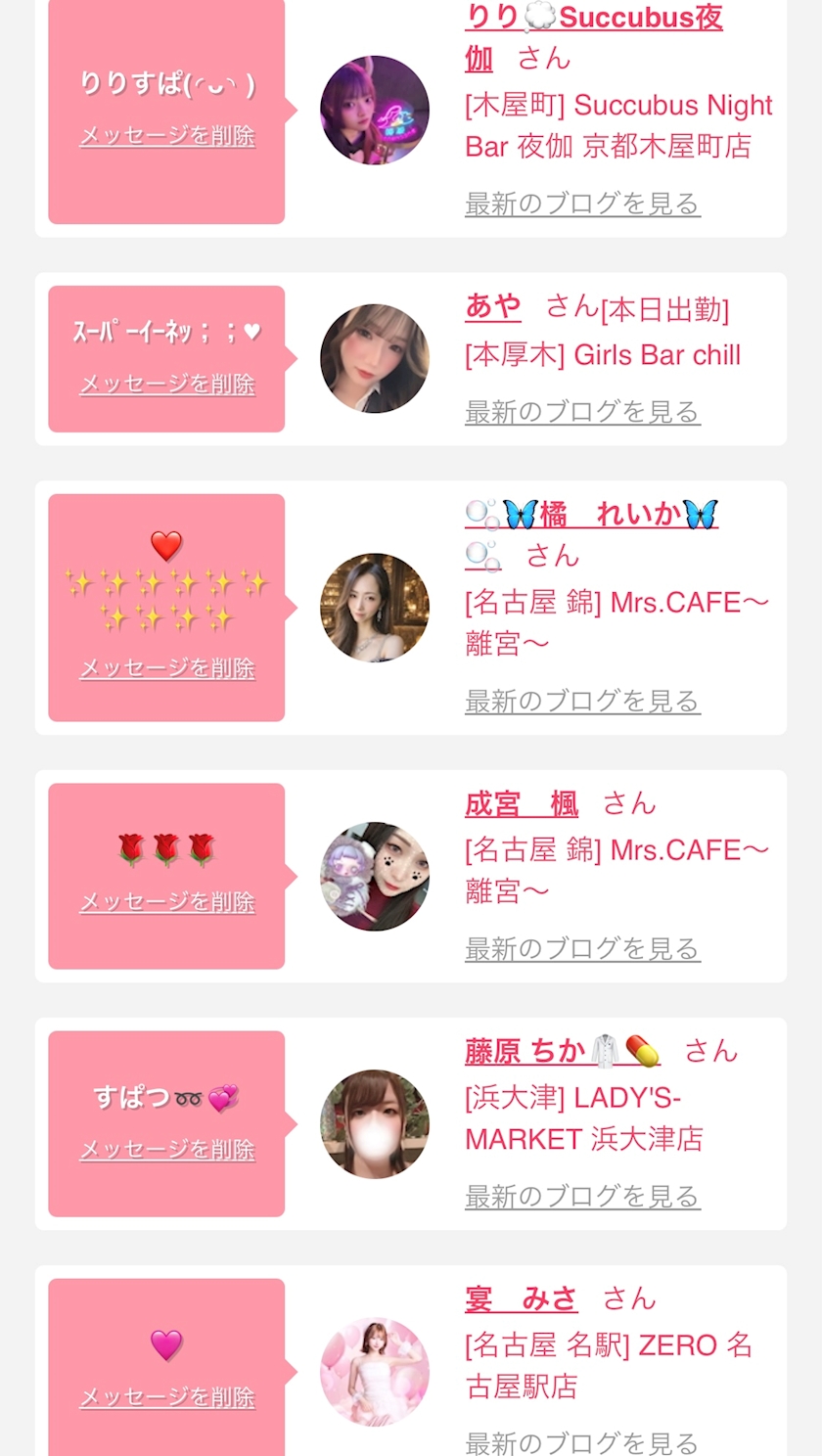Open 宴 みさ's profile link
822x1456 pixels.
click(x=522, y=1299)
